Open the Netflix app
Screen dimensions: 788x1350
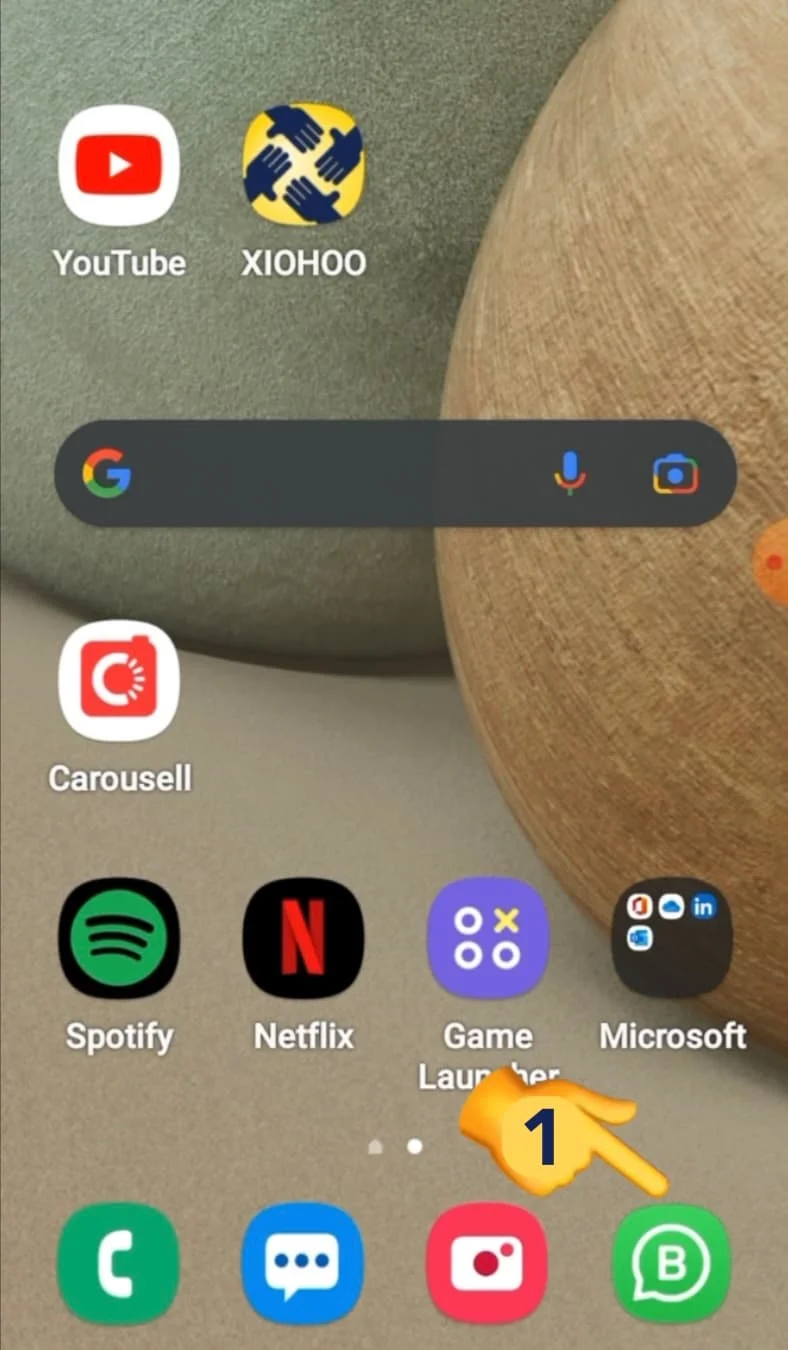pyautogui.click(x=303, y=937)
